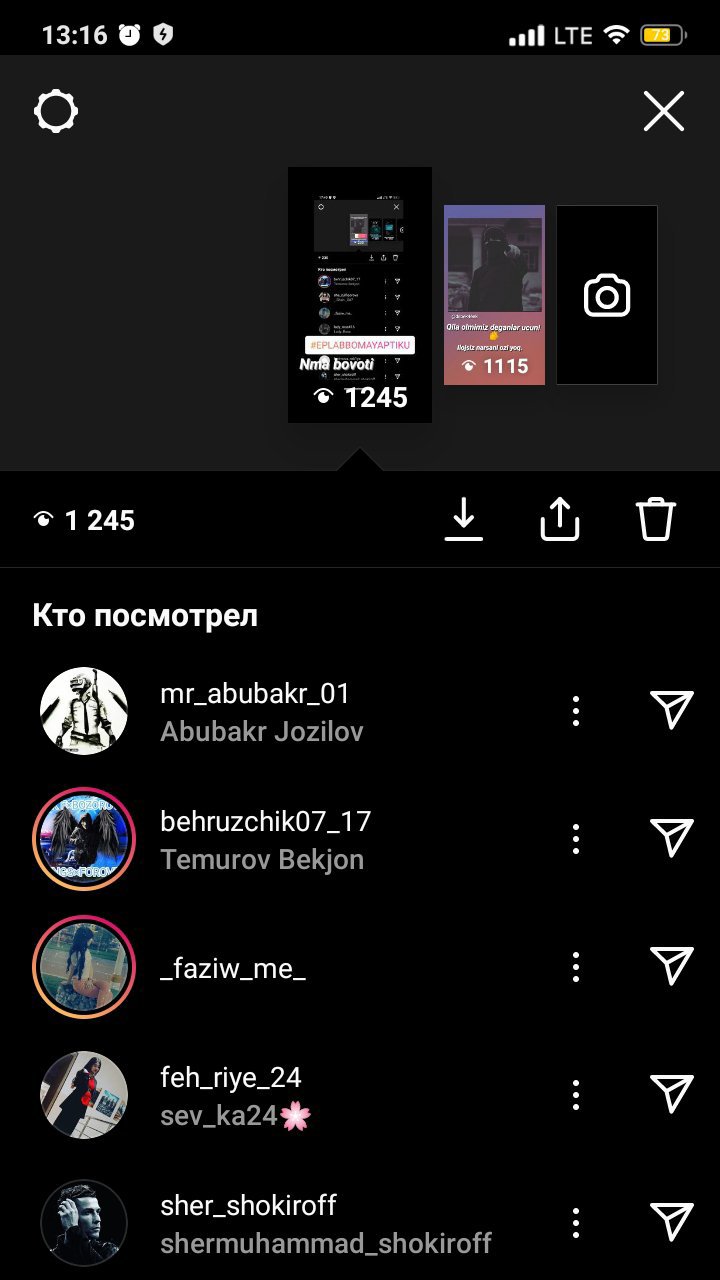This screenshot has width=720, height=1280.
Task: Send message to feh_riye_24
Action: point(671,1095)
